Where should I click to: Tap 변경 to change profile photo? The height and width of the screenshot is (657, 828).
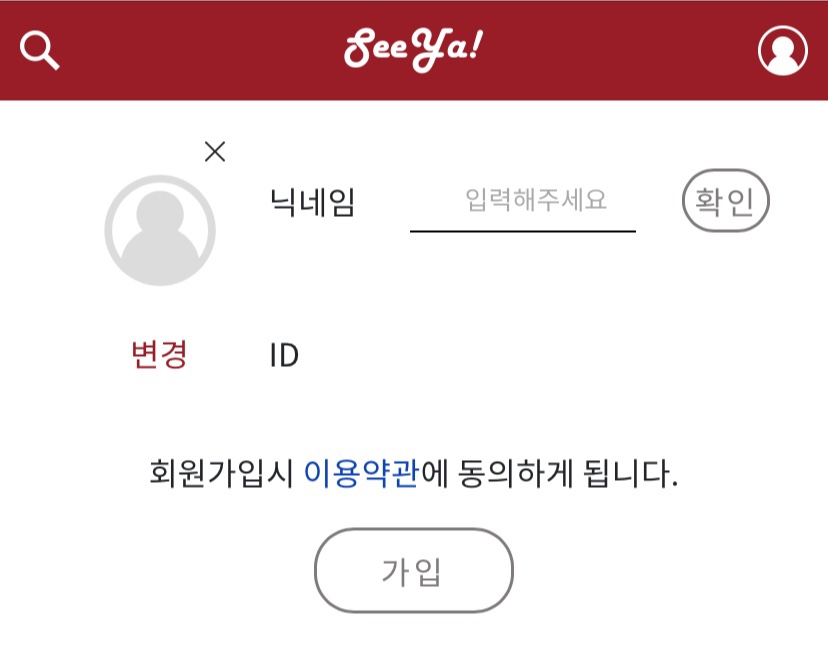tap(159, 354)
